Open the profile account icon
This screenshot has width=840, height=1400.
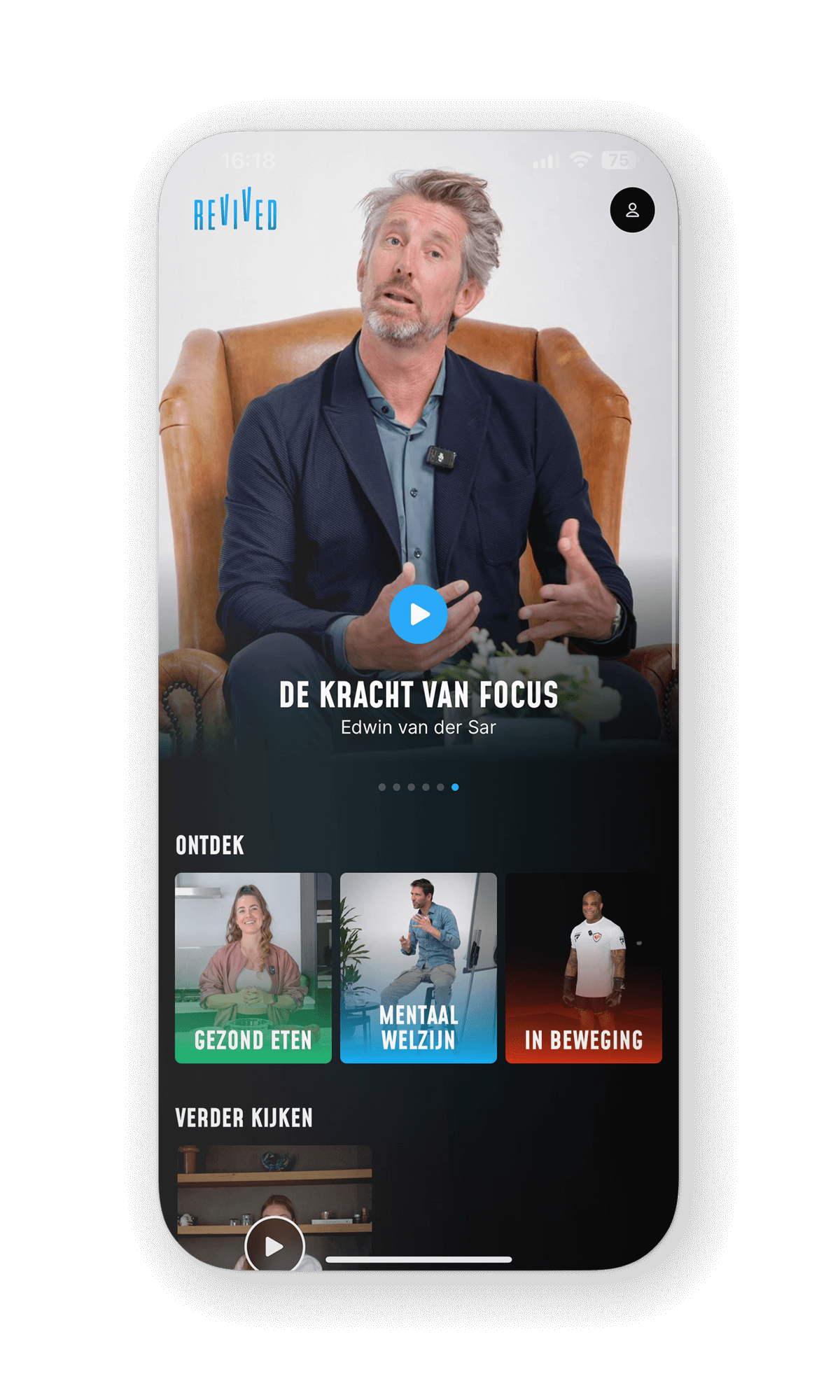point(632,210)
